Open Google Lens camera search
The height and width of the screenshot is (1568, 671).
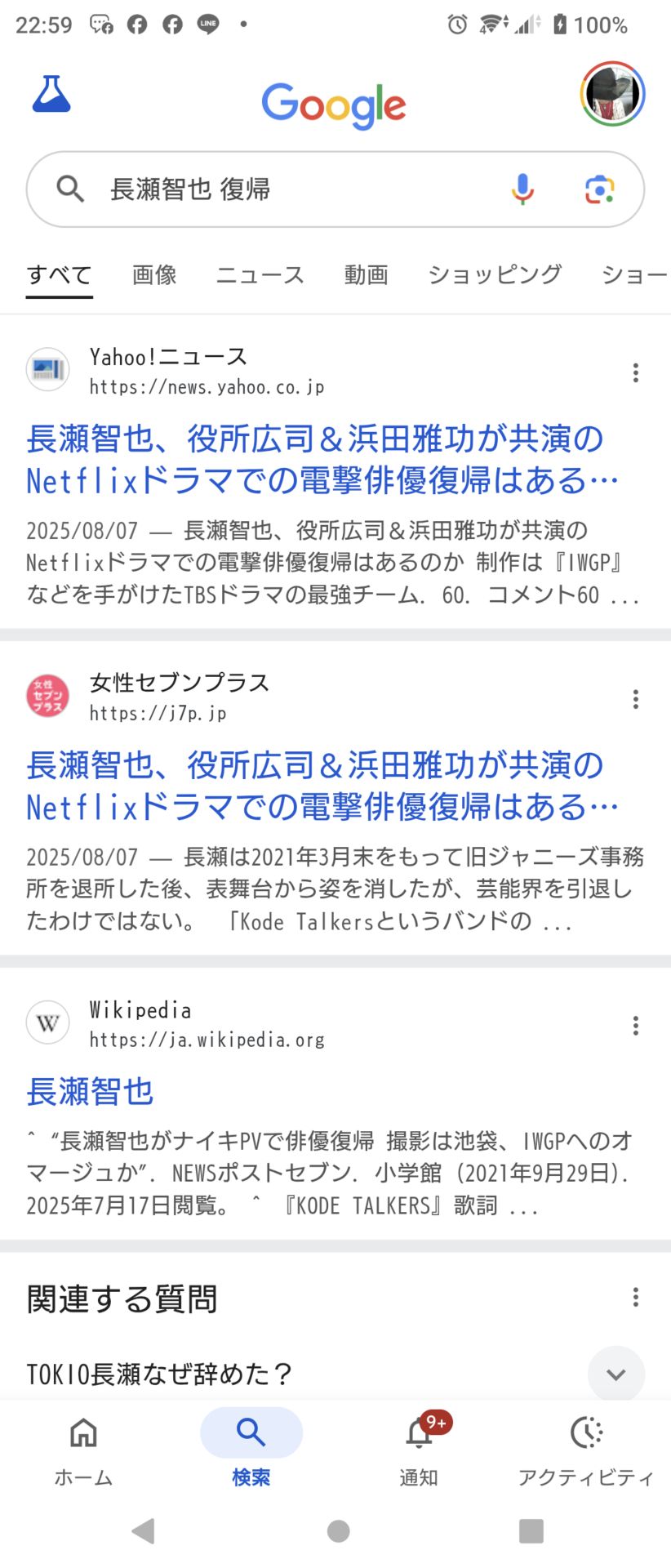pos(598,189)
